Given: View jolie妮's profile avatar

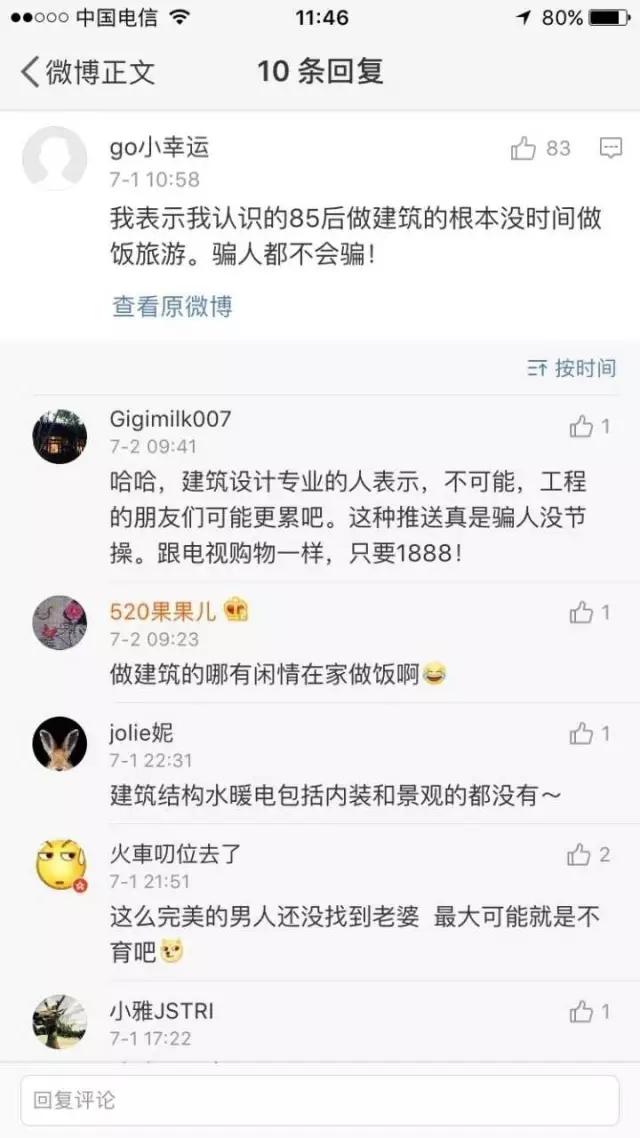Looking at the screenshot, I should point(59,743).
